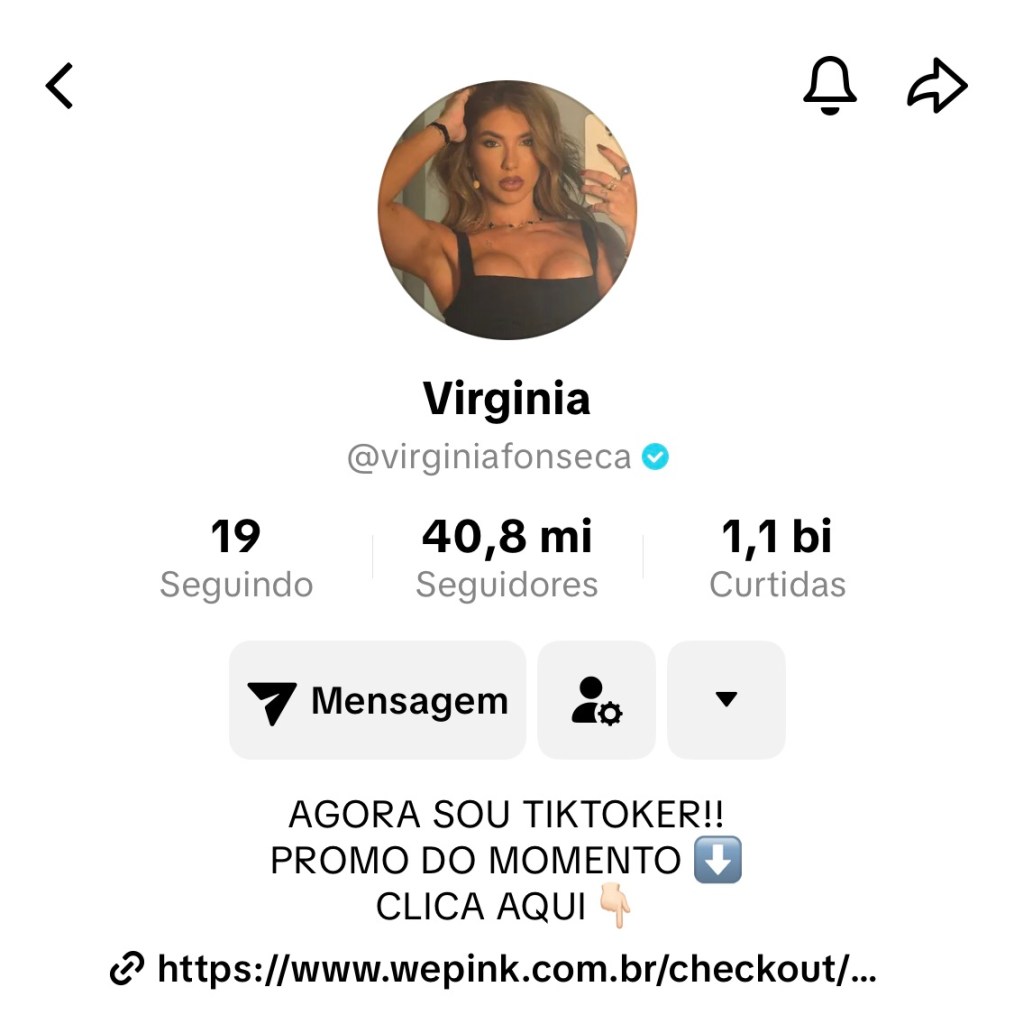Go back using the top-left arrow

(x=60, y=86)
